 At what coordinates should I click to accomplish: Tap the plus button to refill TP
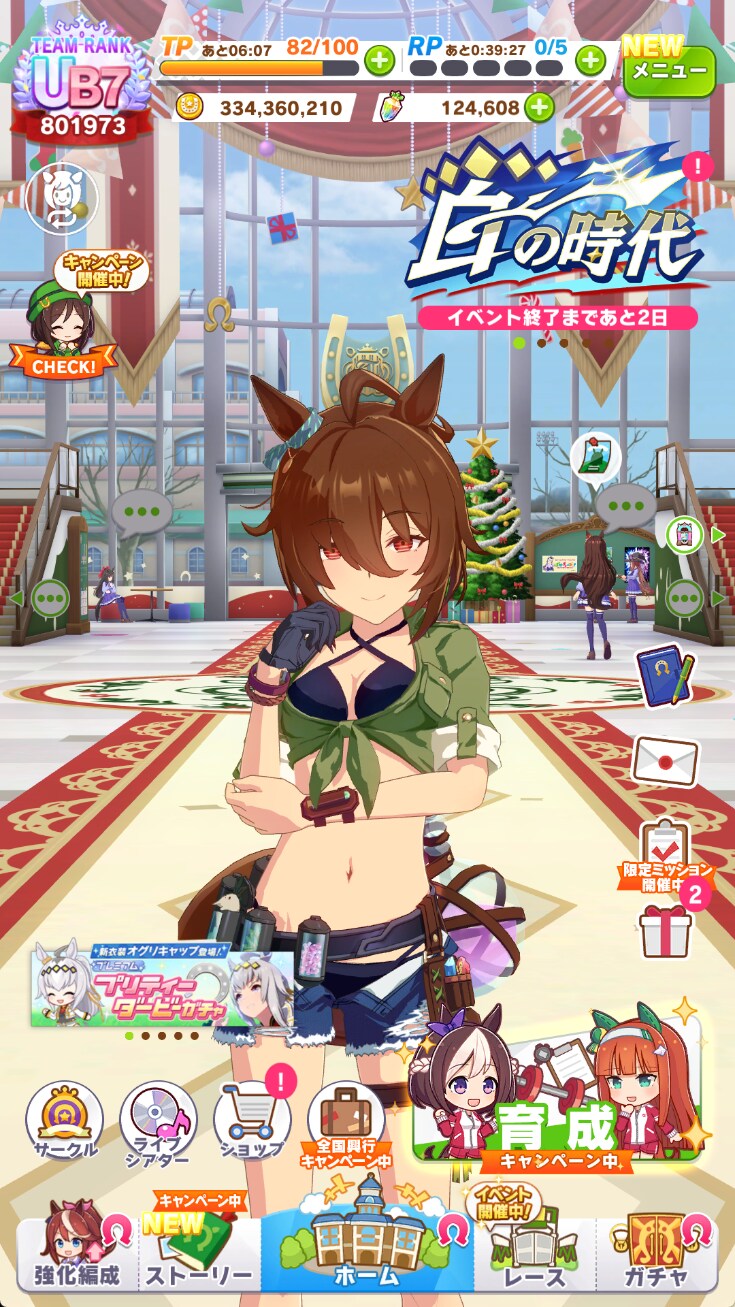tap(379, 61)
